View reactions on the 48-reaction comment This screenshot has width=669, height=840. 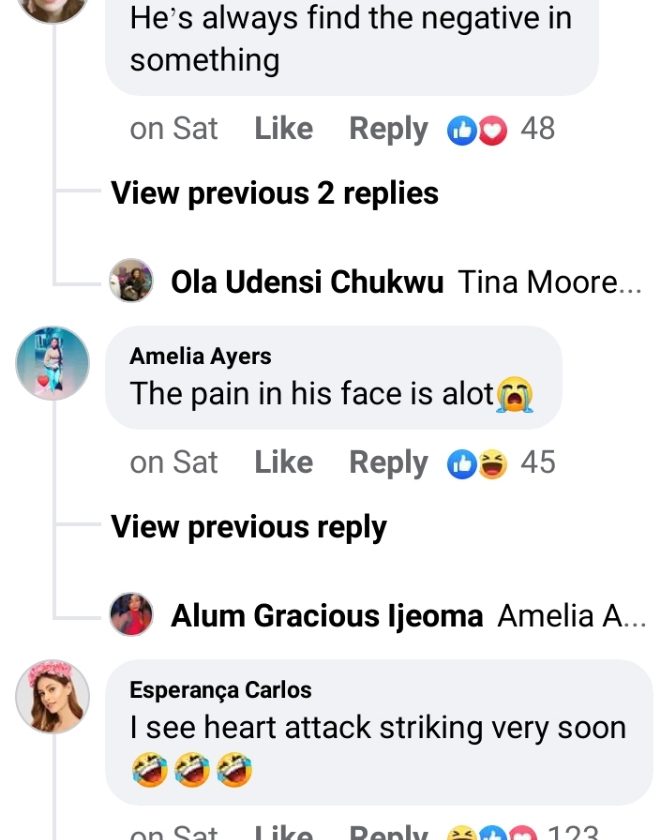(x=500, y=129)
